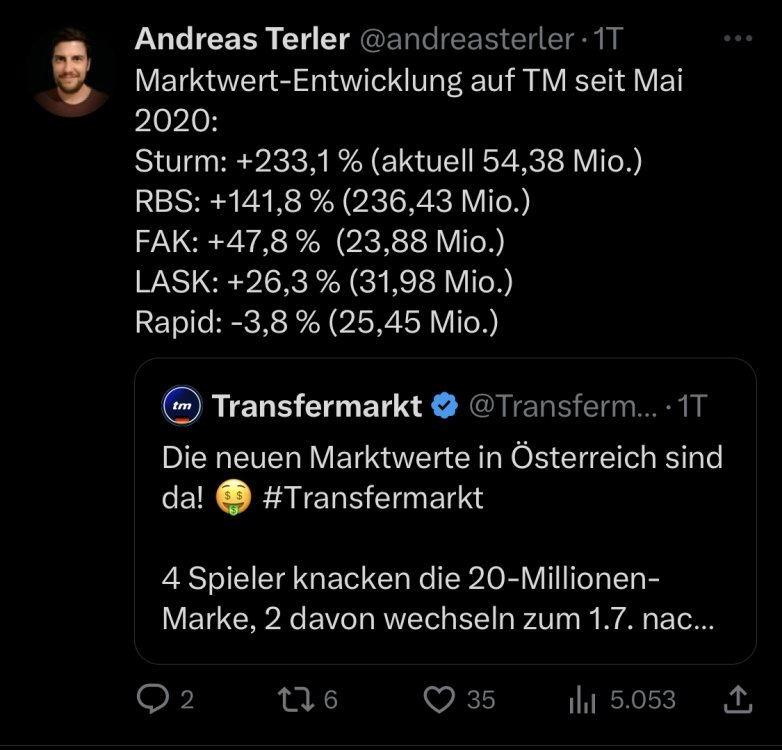The width and height of the screenshot is (782, 750).
Task: Retweet Andreas Terler's post
Action: click(x=292, y=700)
